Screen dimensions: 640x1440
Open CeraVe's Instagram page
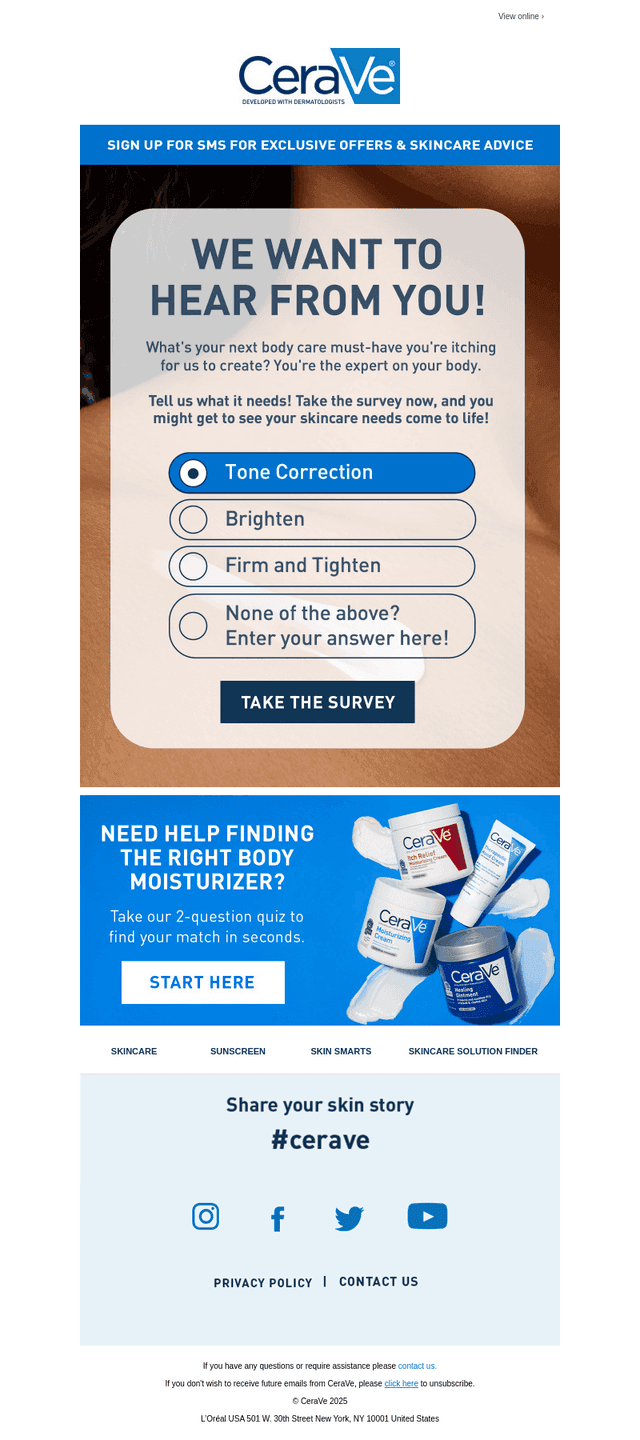pos(206,1216)
